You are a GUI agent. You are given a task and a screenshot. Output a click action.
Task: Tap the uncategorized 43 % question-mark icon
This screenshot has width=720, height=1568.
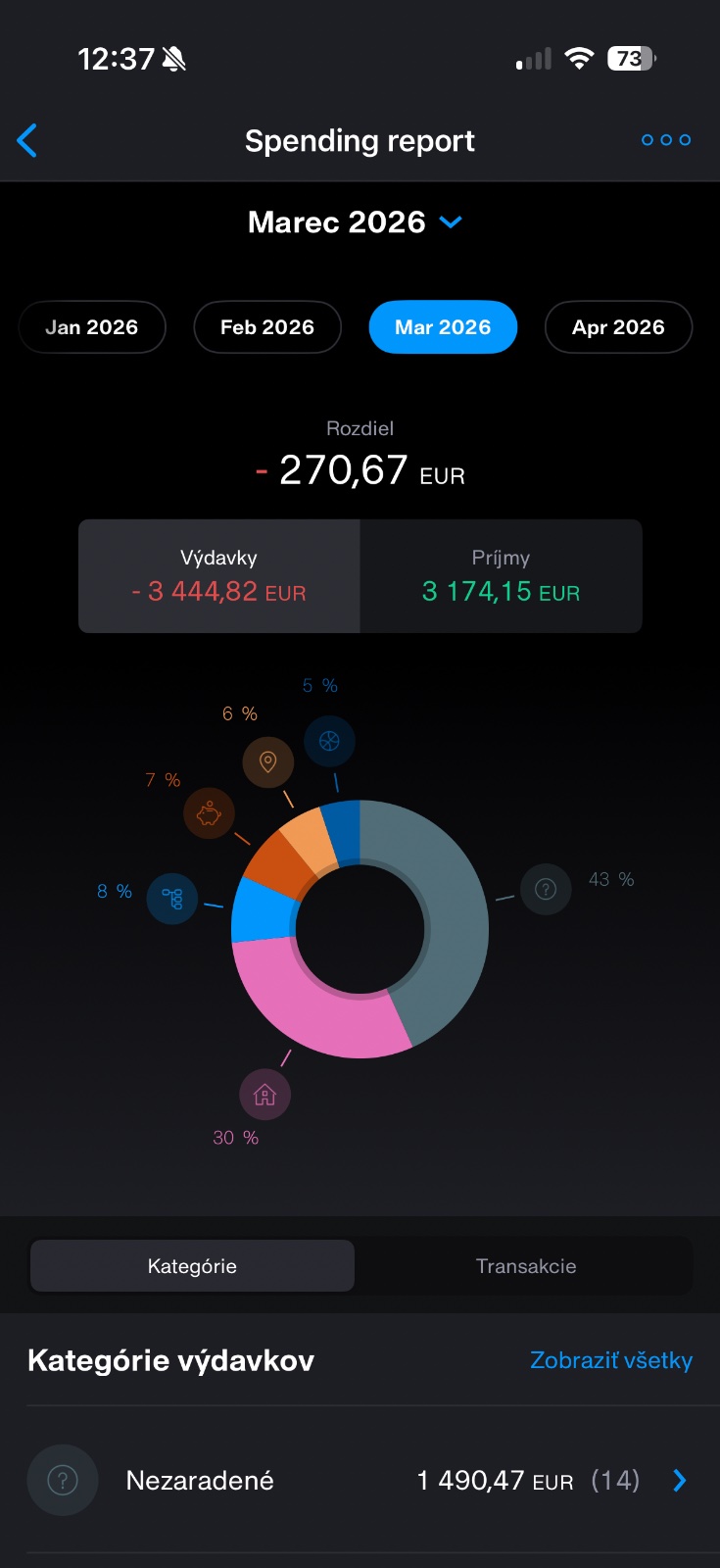coord(546,889)
